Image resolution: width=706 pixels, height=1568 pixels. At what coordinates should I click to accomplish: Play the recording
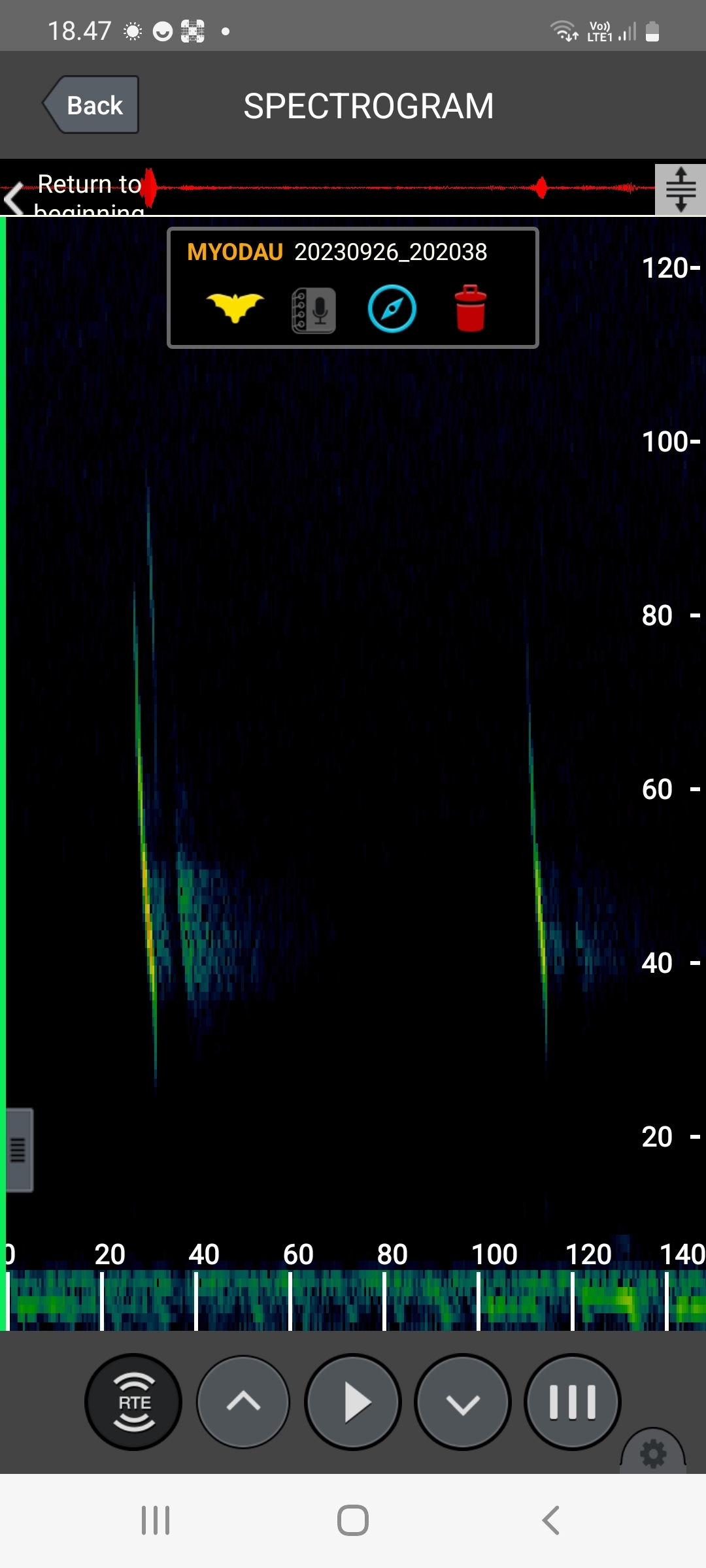point(353,1402)
